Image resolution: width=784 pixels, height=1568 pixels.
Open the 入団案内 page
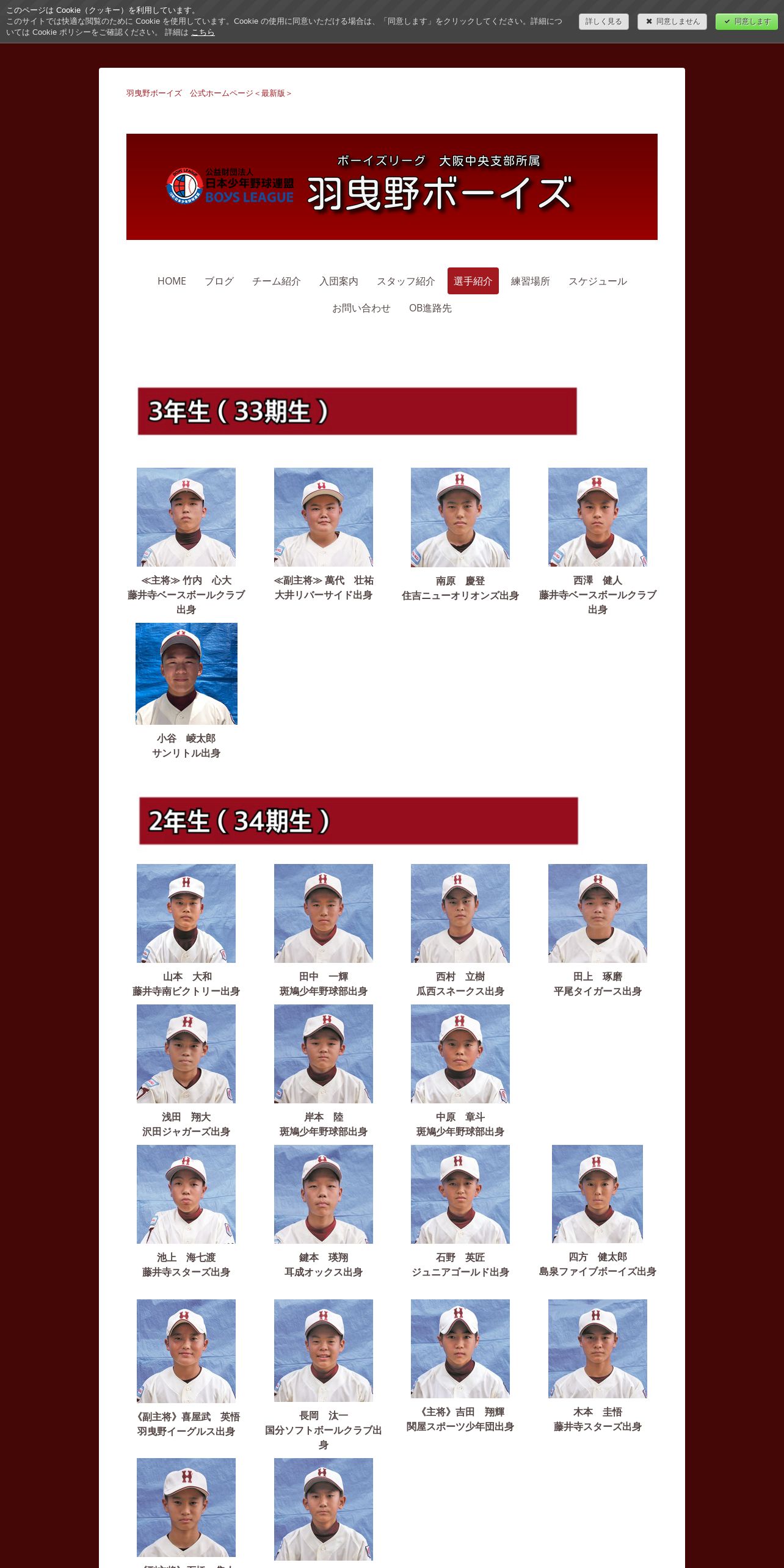[x=339, y=281]
